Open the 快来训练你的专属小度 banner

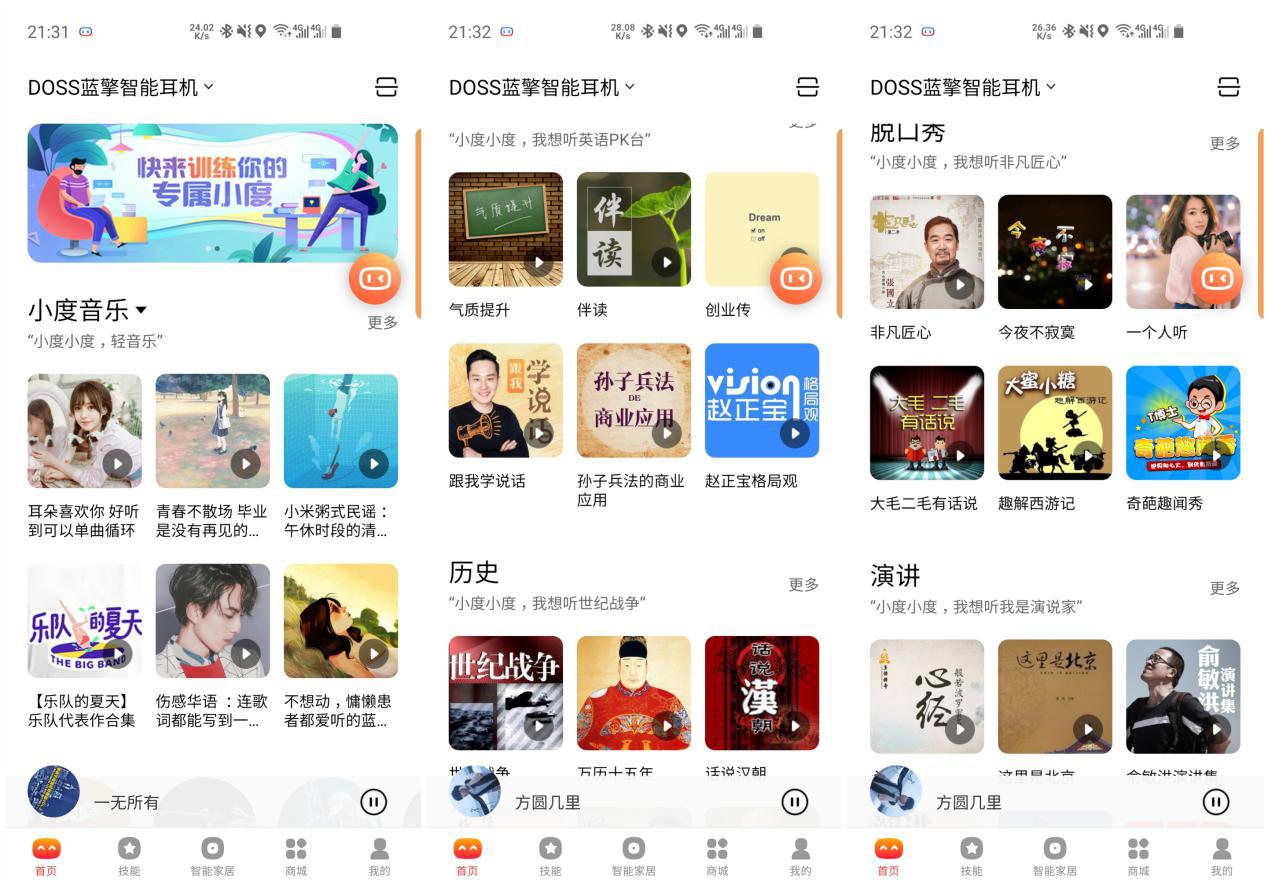pos(212,192)
